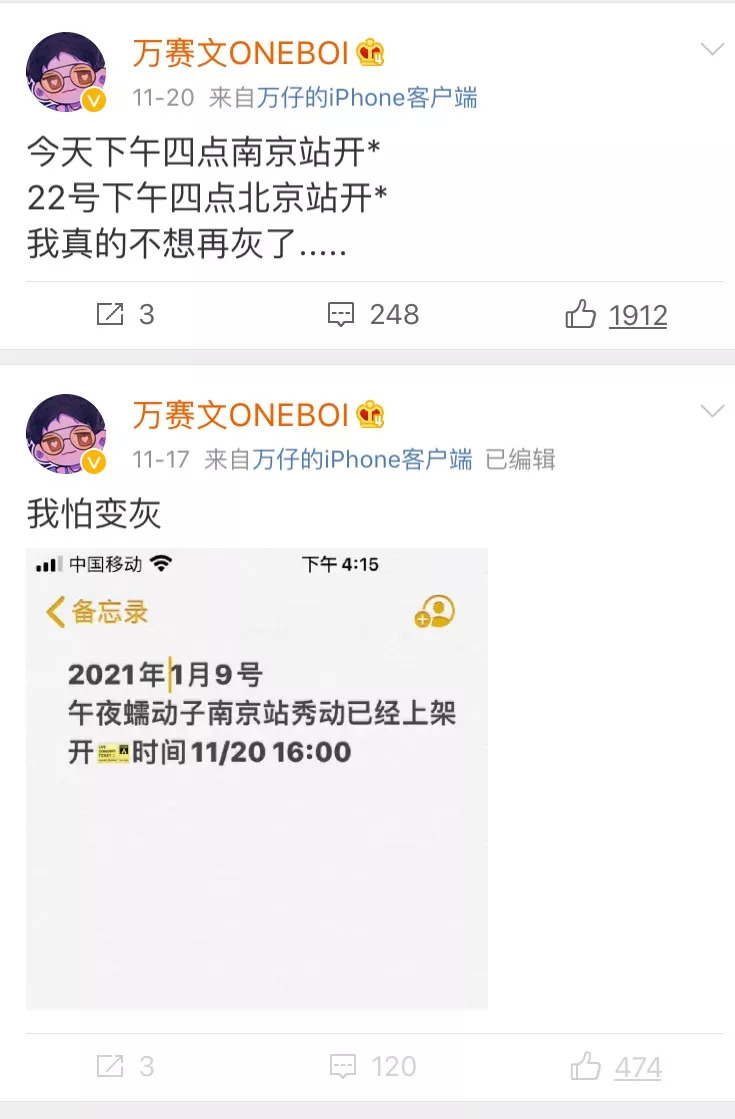The width and height of the screenshot is (735, 1119).
Task: Expand dropdown chevron on the 11-20 post
Action: click(712, 50)
